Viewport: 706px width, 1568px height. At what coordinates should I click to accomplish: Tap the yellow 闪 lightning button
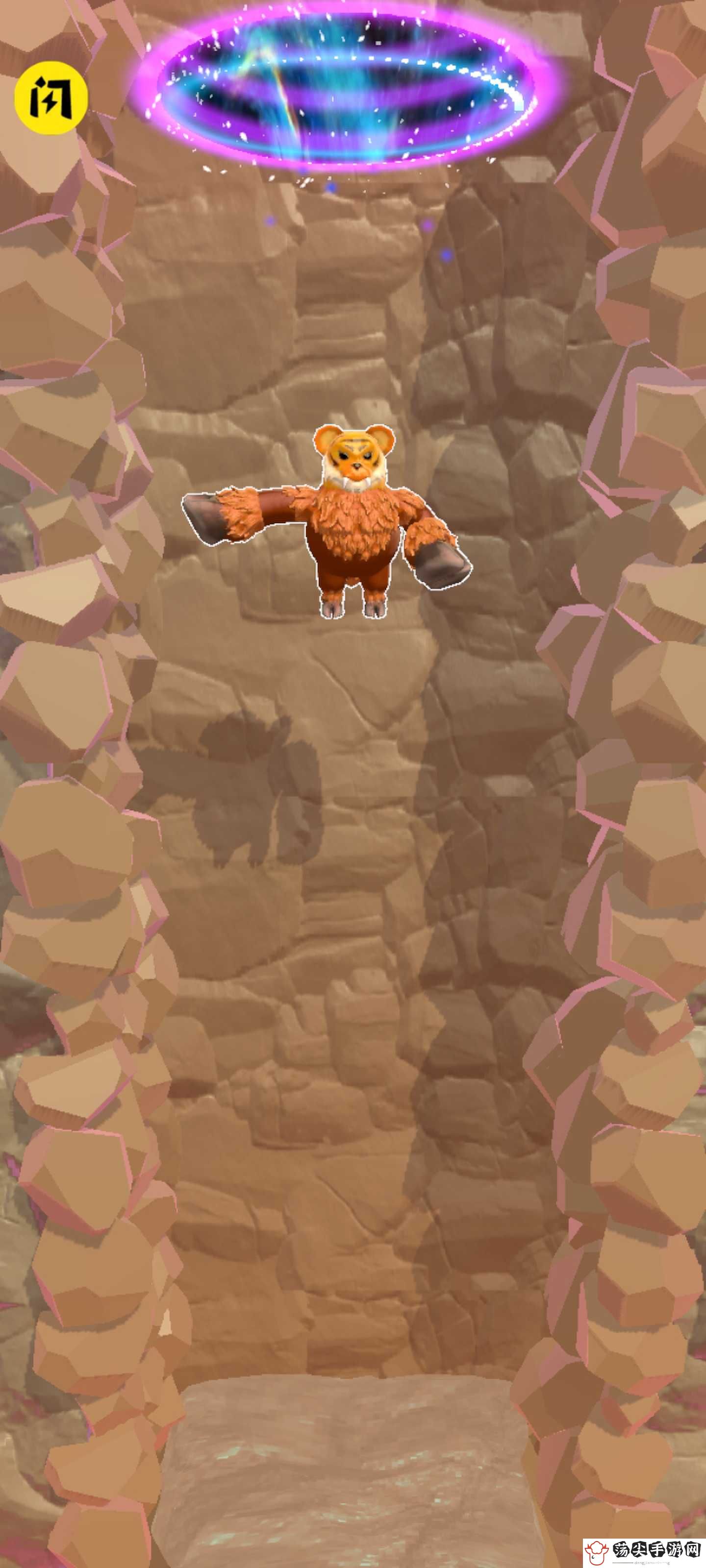pyautogui.click(x=51, y=98)
